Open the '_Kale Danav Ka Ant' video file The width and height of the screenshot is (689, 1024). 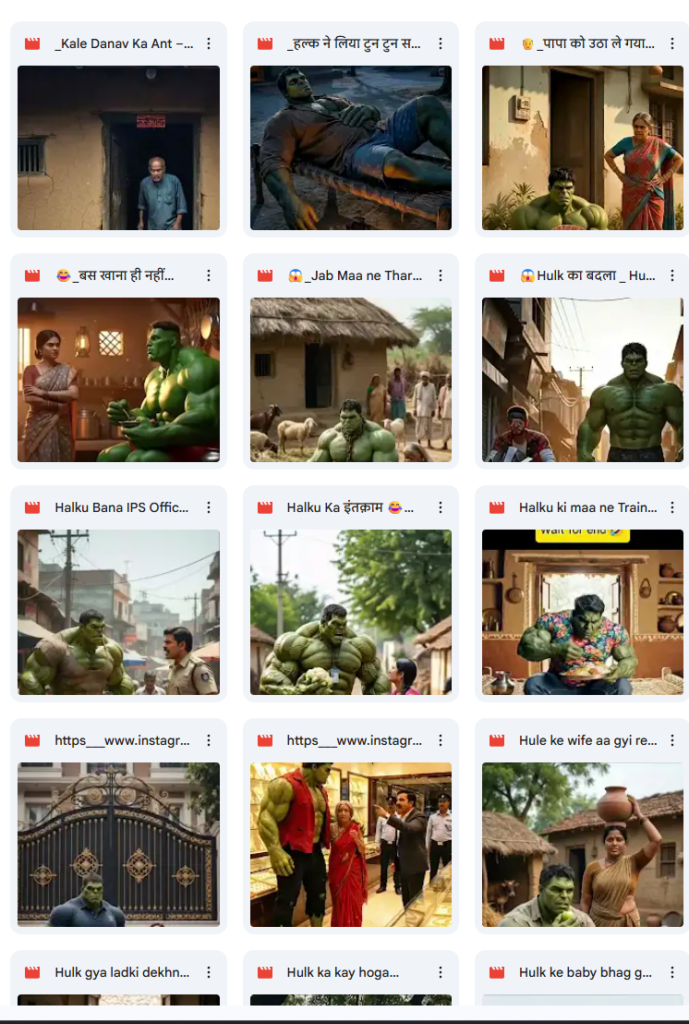pos(118,147)
